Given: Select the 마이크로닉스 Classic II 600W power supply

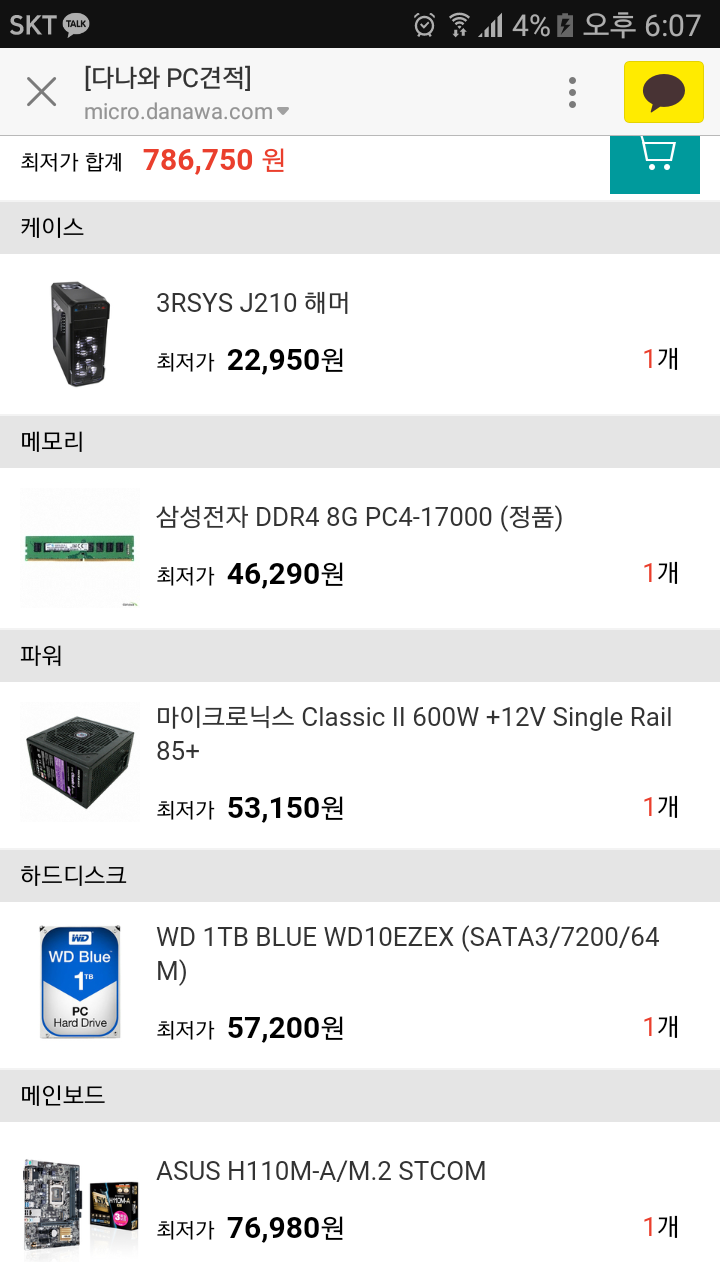Looking at the screenshot, I should (x=414, y=732).
